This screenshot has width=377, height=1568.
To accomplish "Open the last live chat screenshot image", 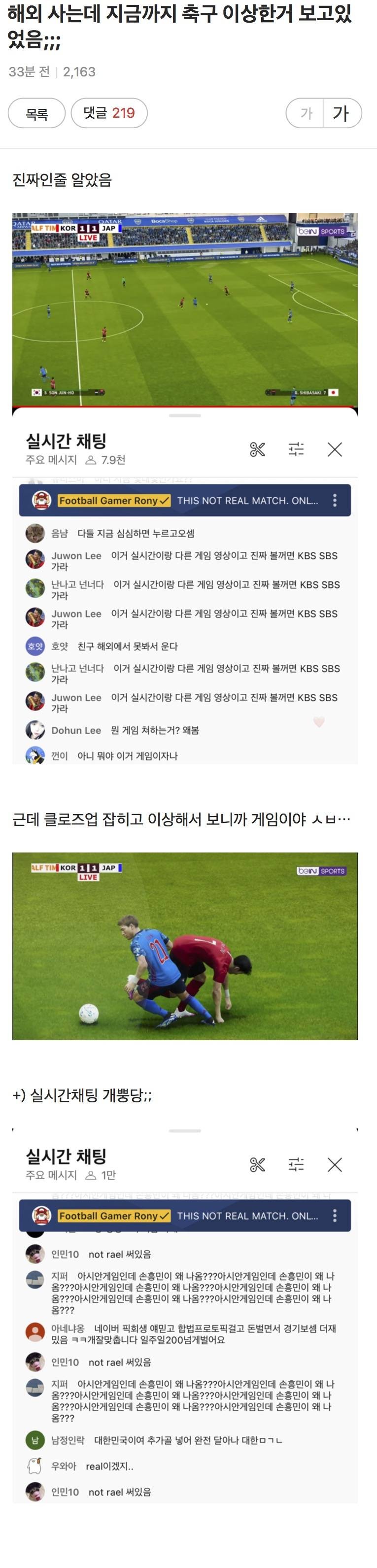I will point(184,1315).
